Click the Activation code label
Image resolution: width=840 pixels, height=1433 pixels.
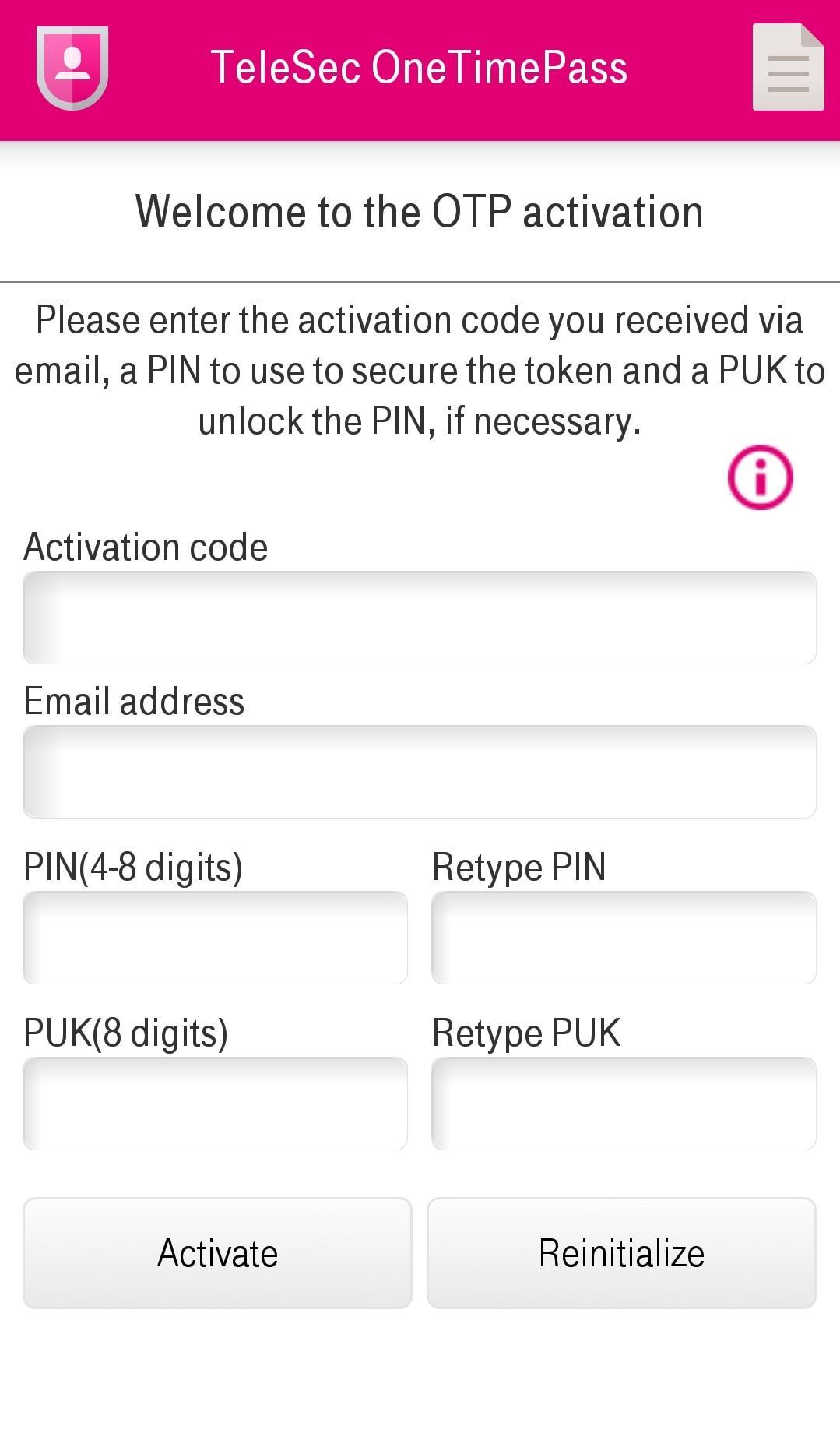tap(146, 546)
